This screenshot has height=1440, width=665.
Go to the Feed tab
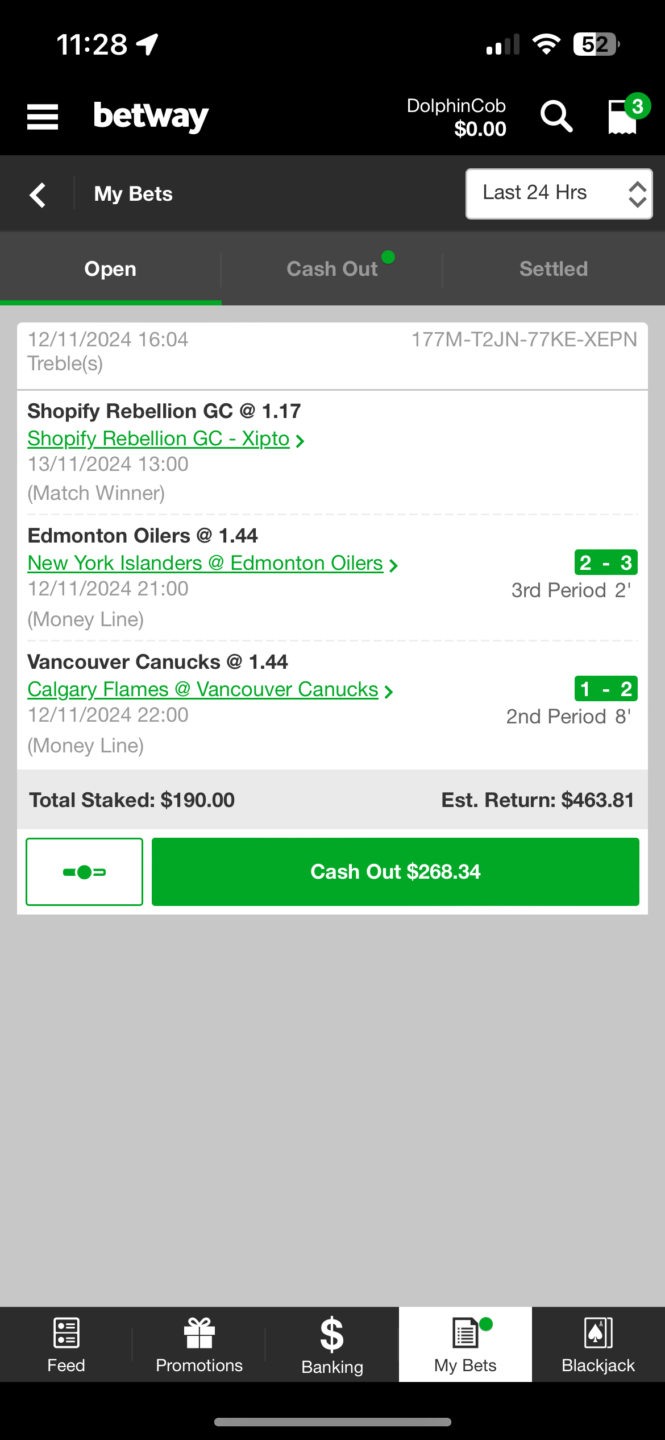[66, 1345]
